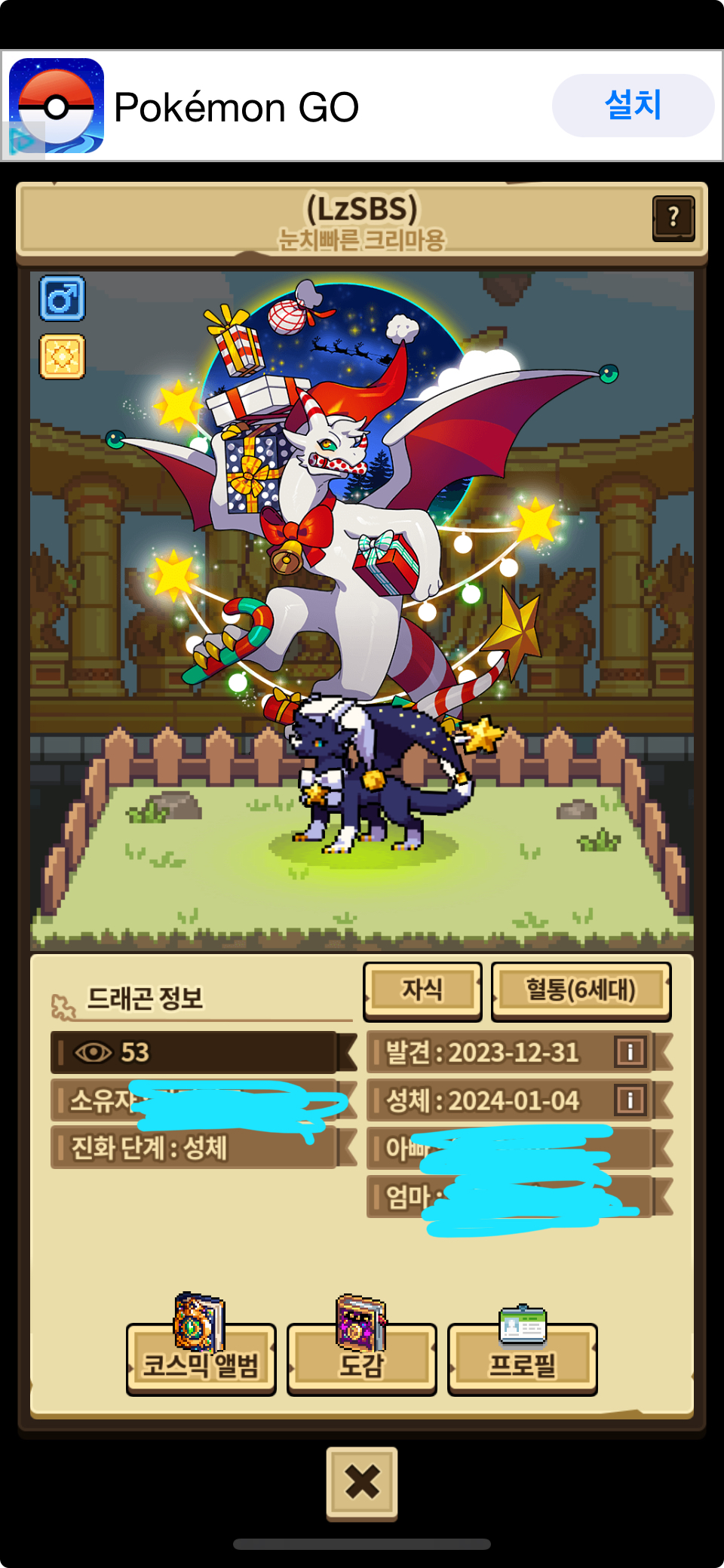Open the ad choices icon
The width and height of the screenshot is (724, 1568).
click(23, 141)
